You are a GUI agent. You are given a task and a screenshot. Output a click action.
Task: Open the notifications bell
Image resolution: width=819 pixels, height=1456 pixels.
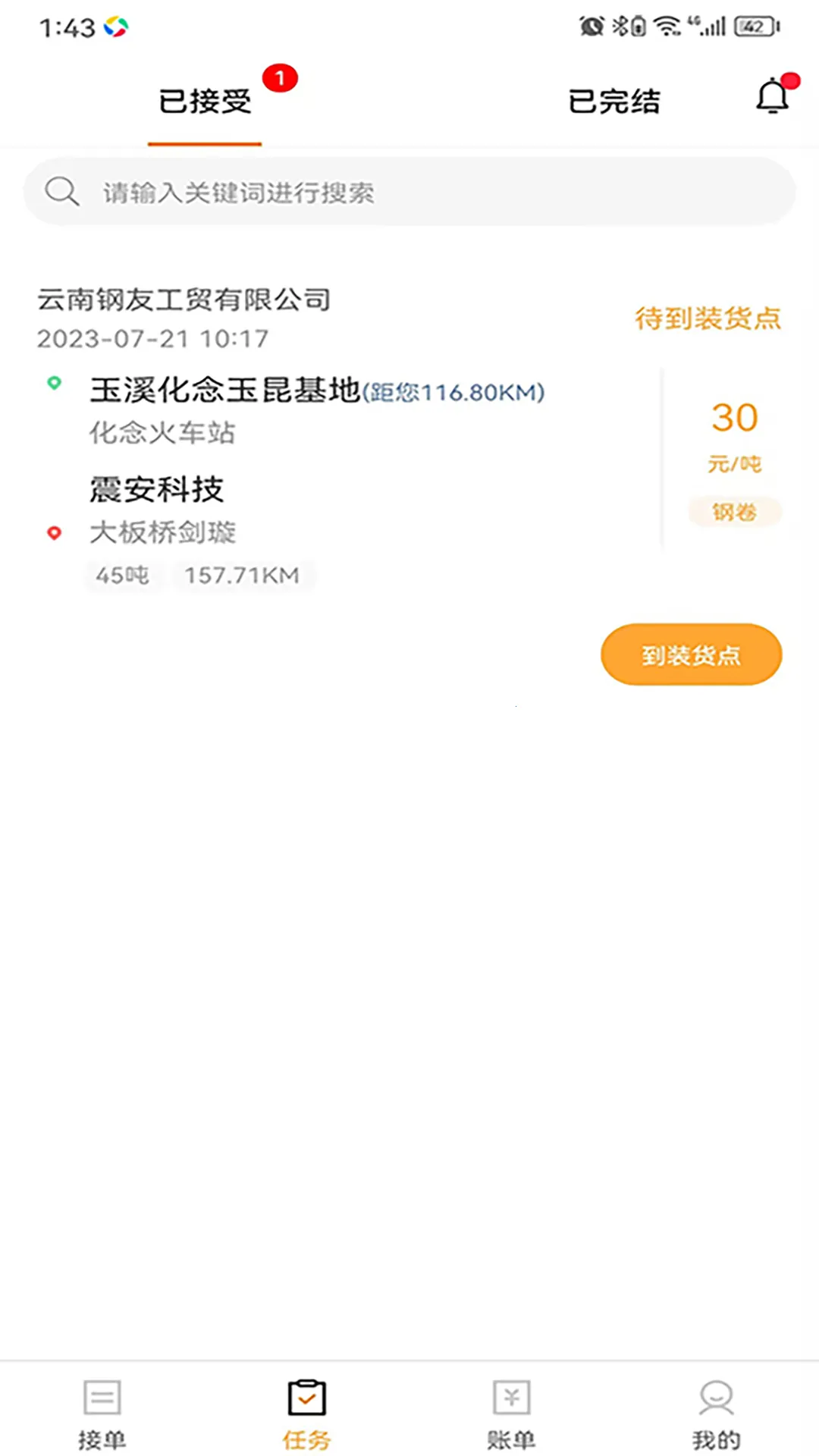(773, 97)
